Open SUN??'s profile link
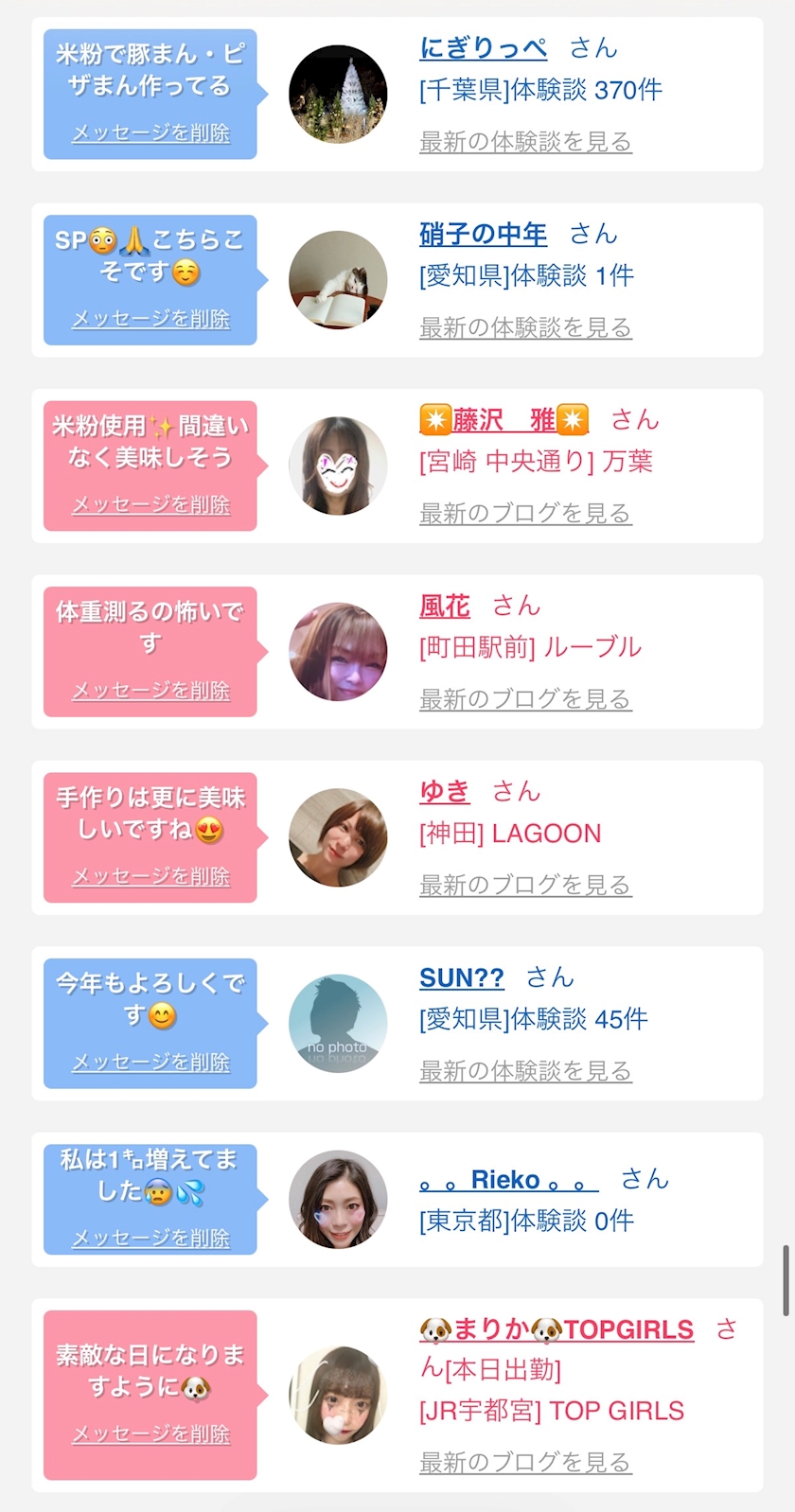 point(462,977)
